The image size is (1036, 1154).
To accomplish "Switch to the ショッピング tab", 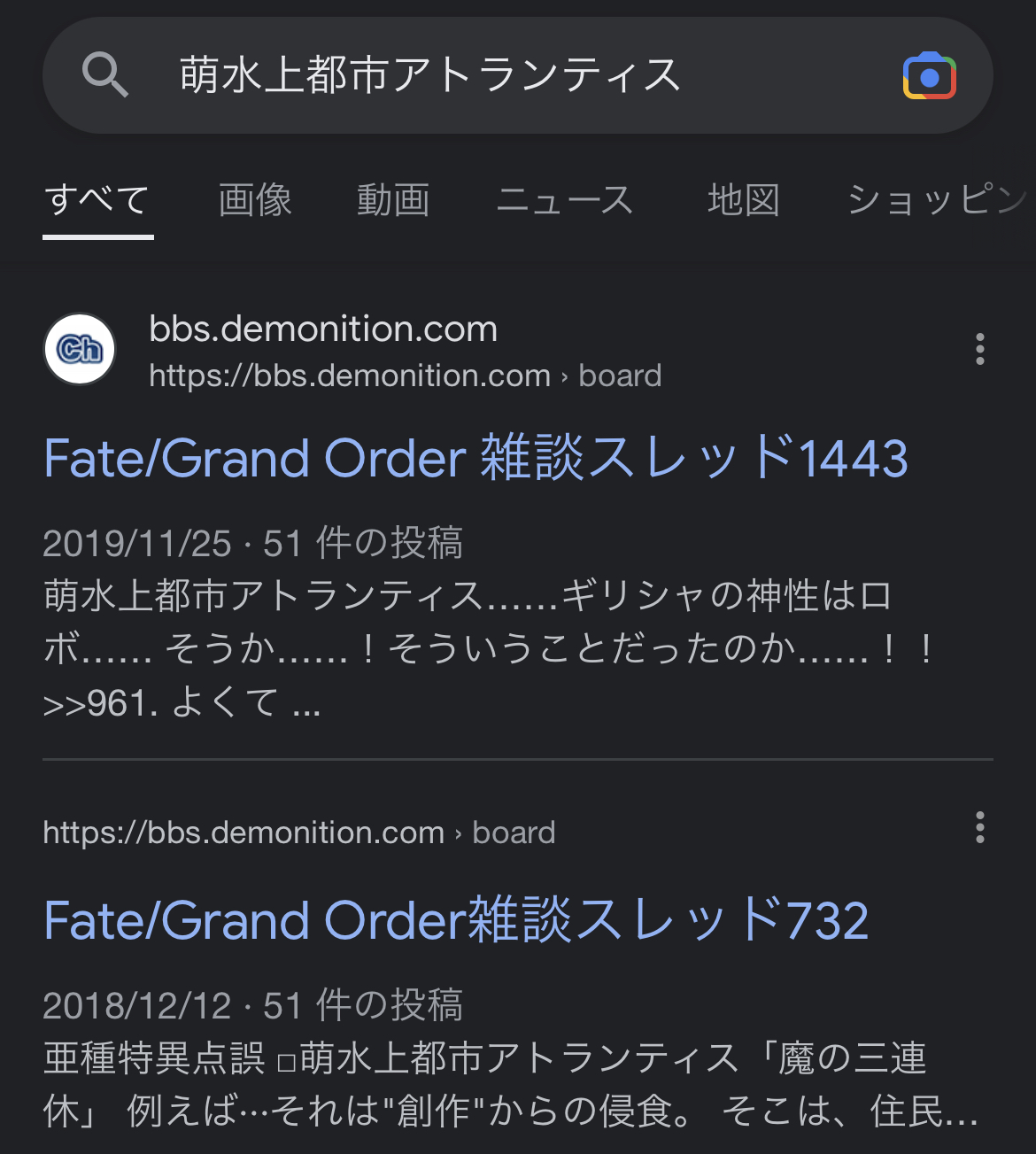I will tap(937, 200).
